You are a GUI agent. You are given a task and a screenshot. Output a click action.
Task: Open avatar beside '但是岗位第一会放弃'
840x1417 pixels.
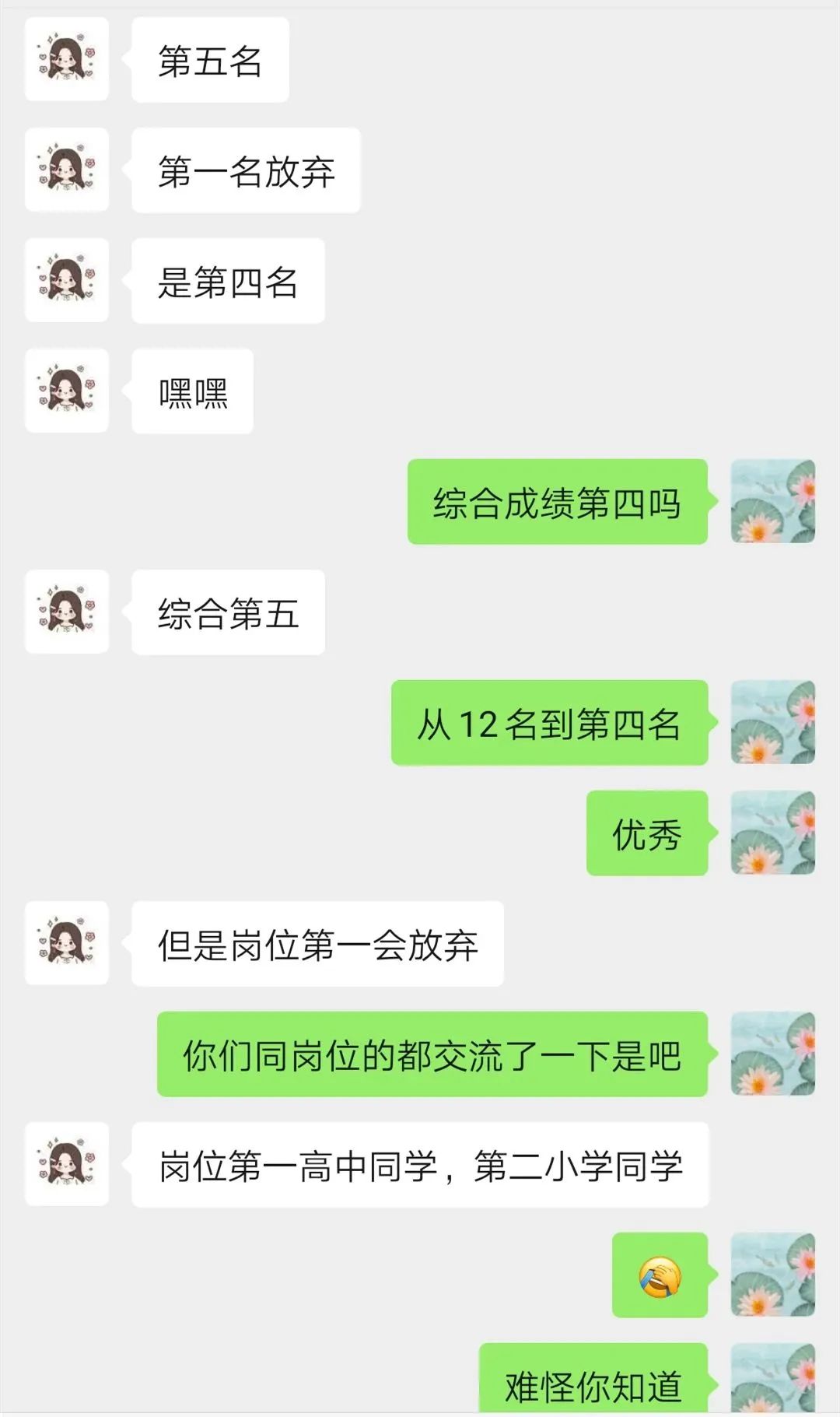[x=67, y=943]
